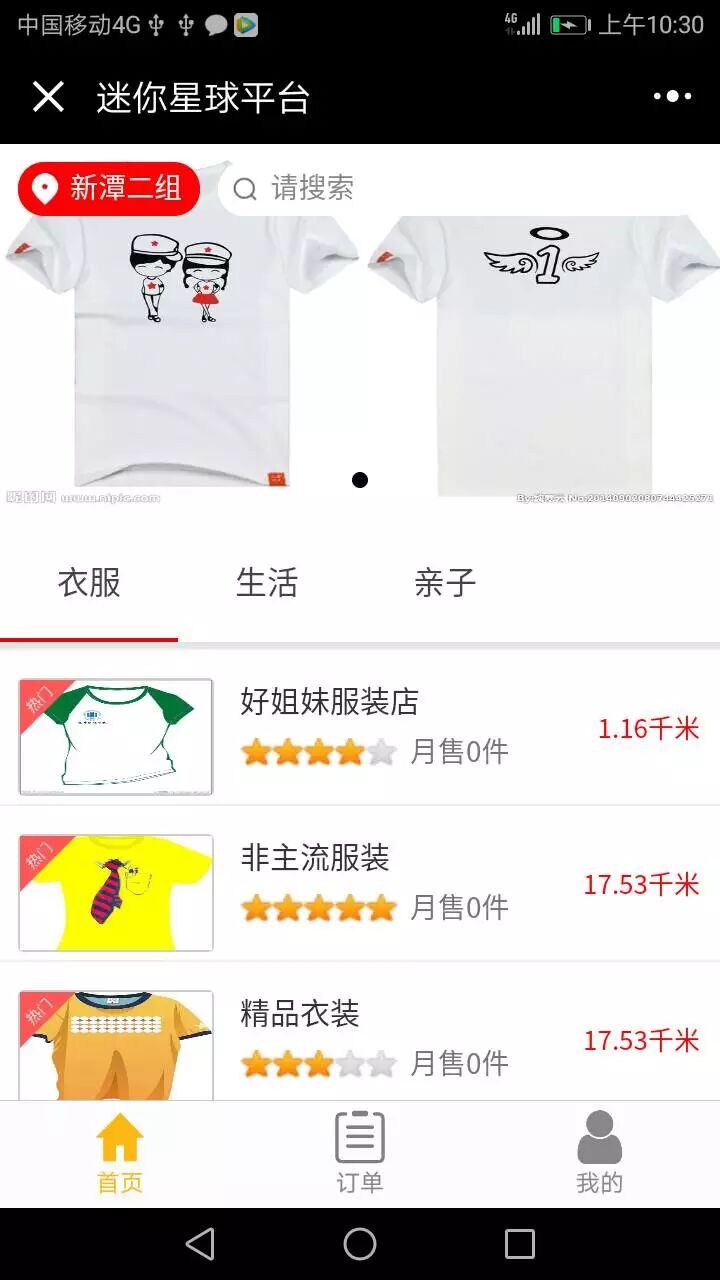The height and width of the screenshot is (1280, 720).
Task: Switch to the 亲子 tab
Action: pos(445,583)
